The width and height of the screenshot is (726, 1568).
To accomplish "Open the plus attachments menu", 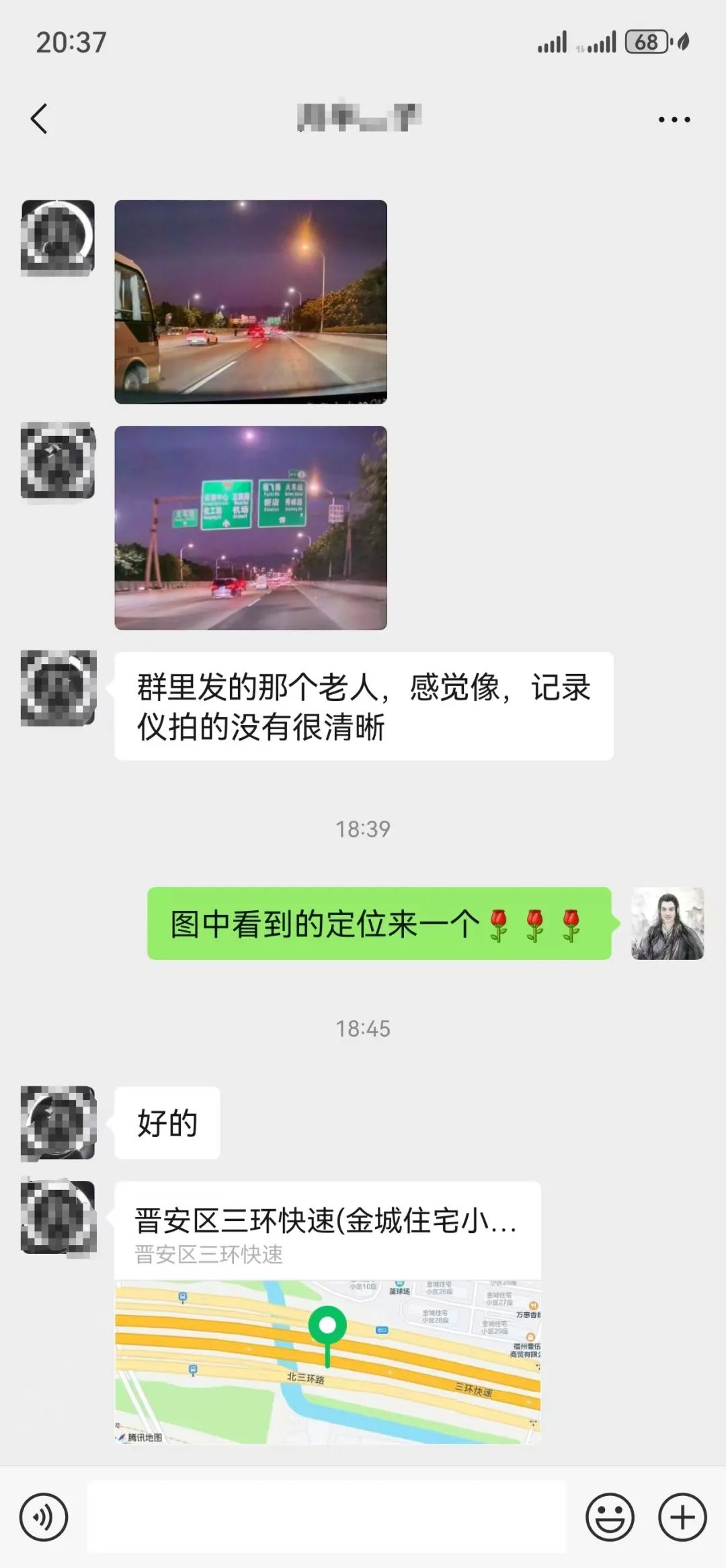I will pyautogui.click(x=682, y=1518).
